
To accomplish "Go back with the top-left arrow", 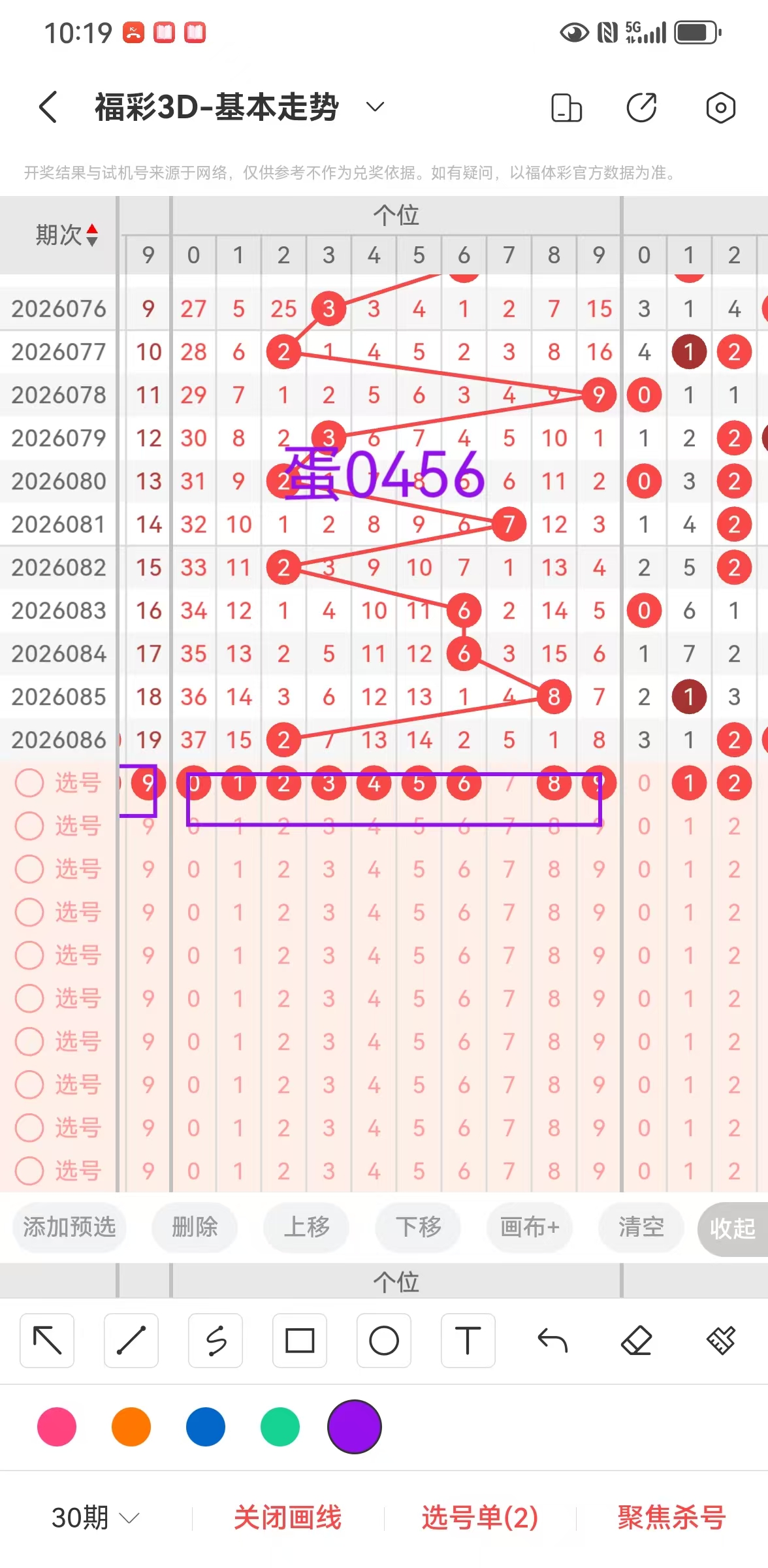I will pos(48,107).
